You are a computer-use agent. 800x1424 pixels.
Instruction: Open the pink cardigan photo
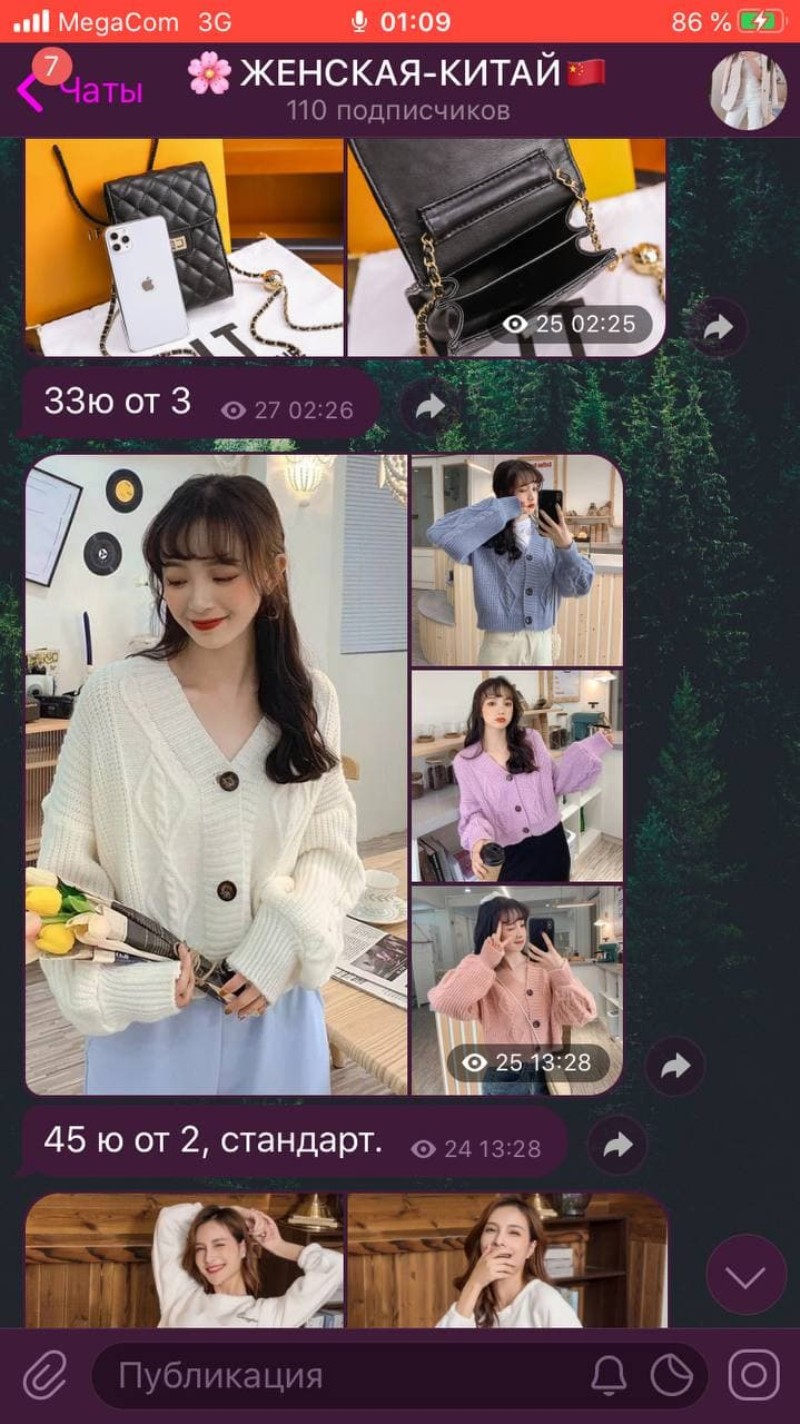click(517, 991)
